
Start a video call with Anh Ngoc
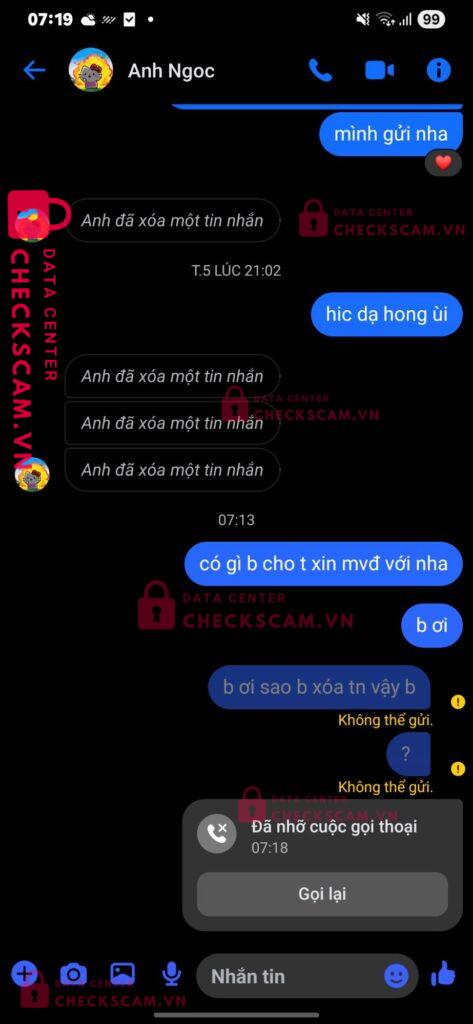[380, 71]
